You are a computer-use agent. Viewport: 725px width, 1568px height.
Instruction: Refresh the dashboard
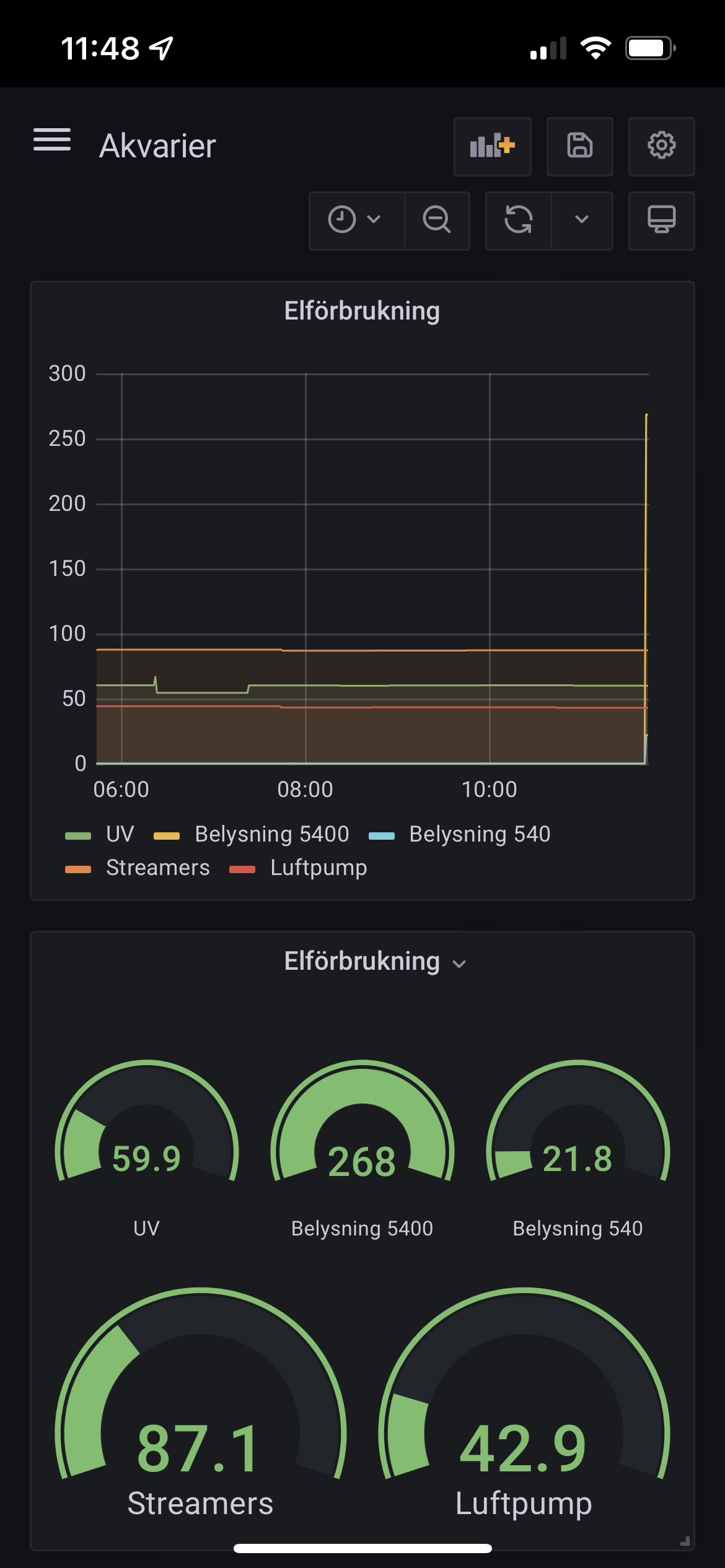coord(519,220)
